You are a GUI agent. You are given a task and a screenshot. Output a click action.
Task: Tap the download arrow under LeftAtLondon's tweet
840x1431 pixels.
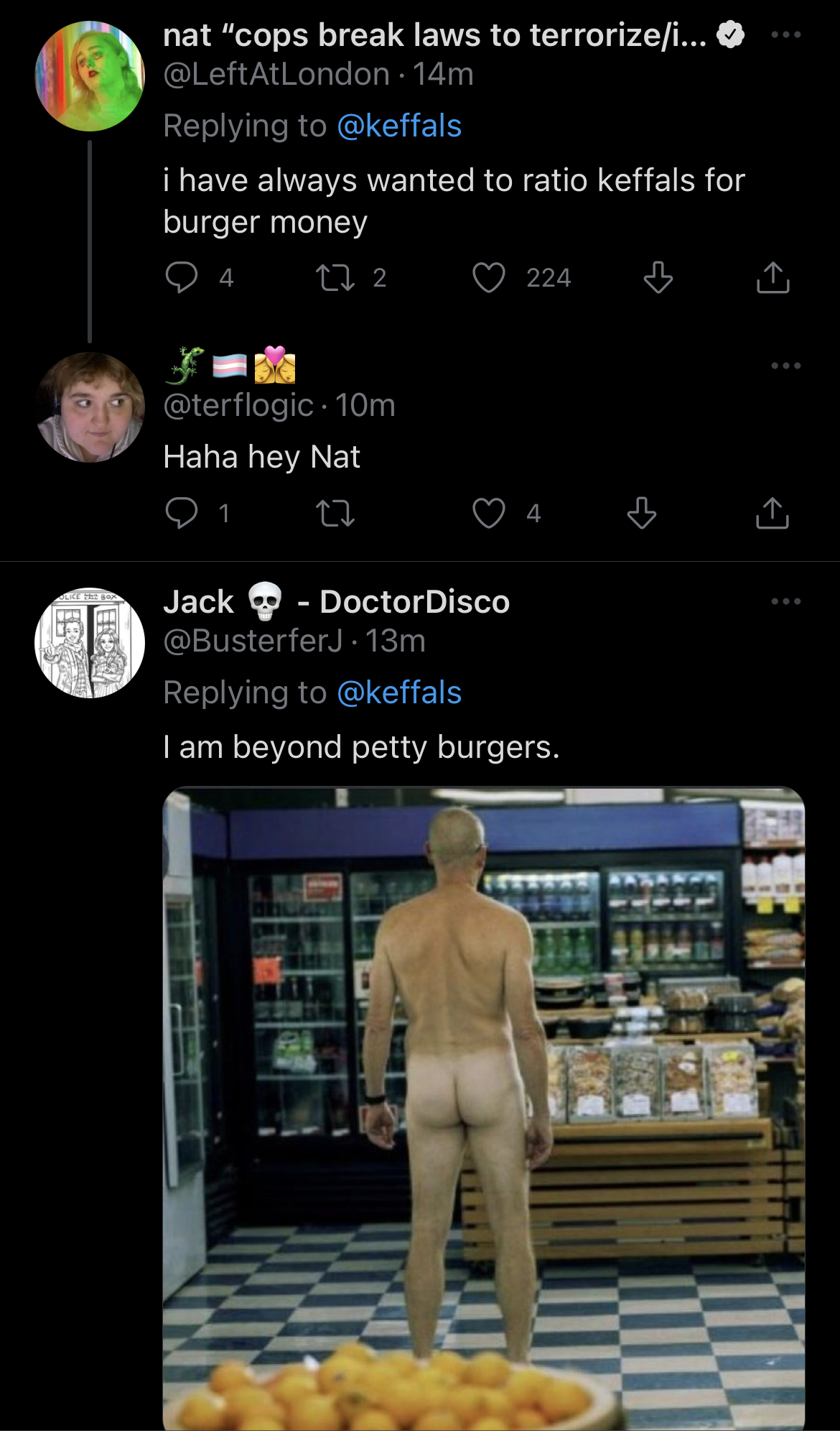click(x=658, y=277)
